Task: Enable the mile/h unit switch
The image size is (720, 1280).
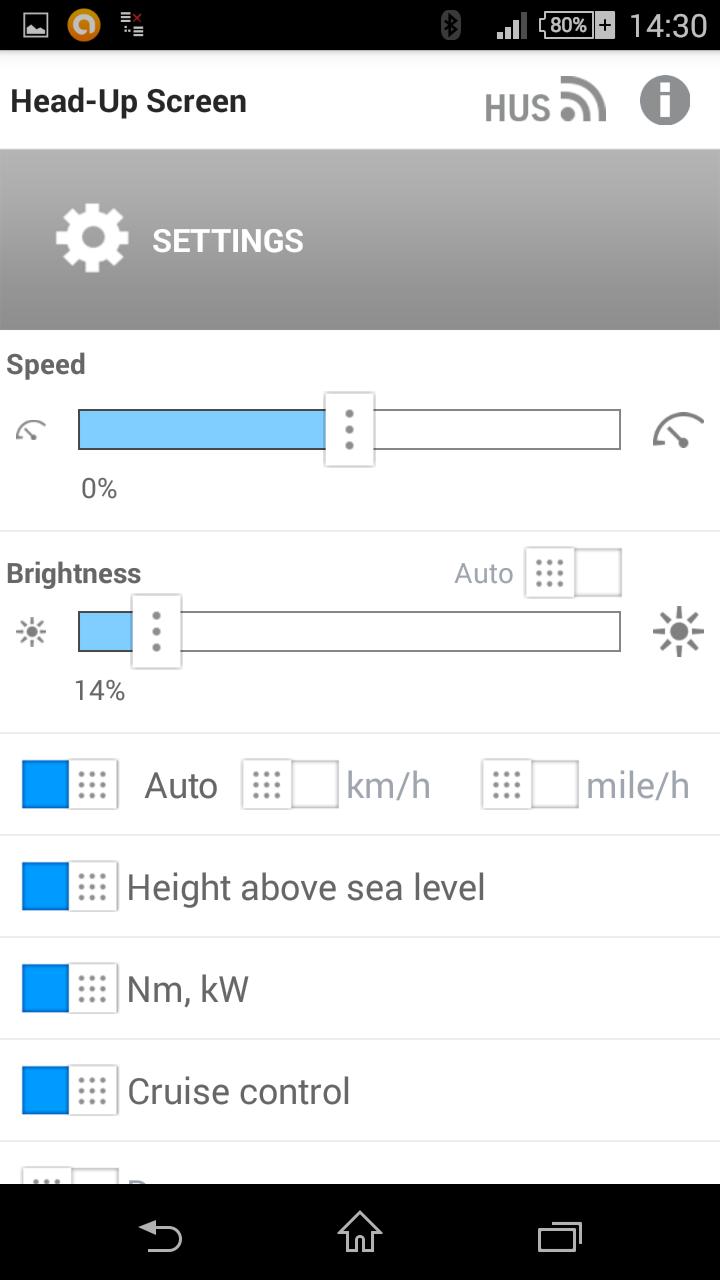Action: (529, 785)
